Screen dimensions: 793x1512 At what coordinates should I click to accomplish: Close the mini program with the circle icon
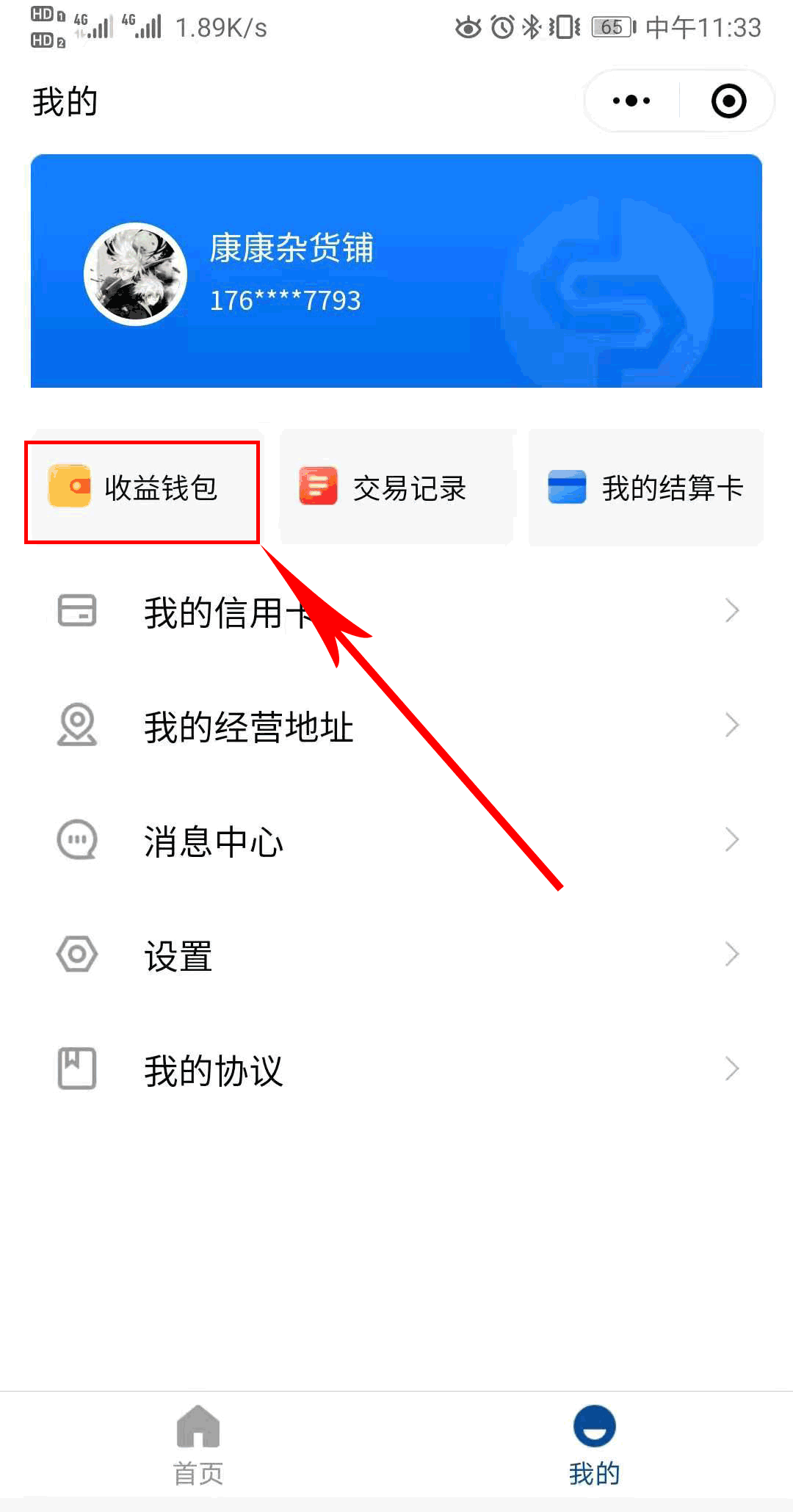(x=728, y=101)
